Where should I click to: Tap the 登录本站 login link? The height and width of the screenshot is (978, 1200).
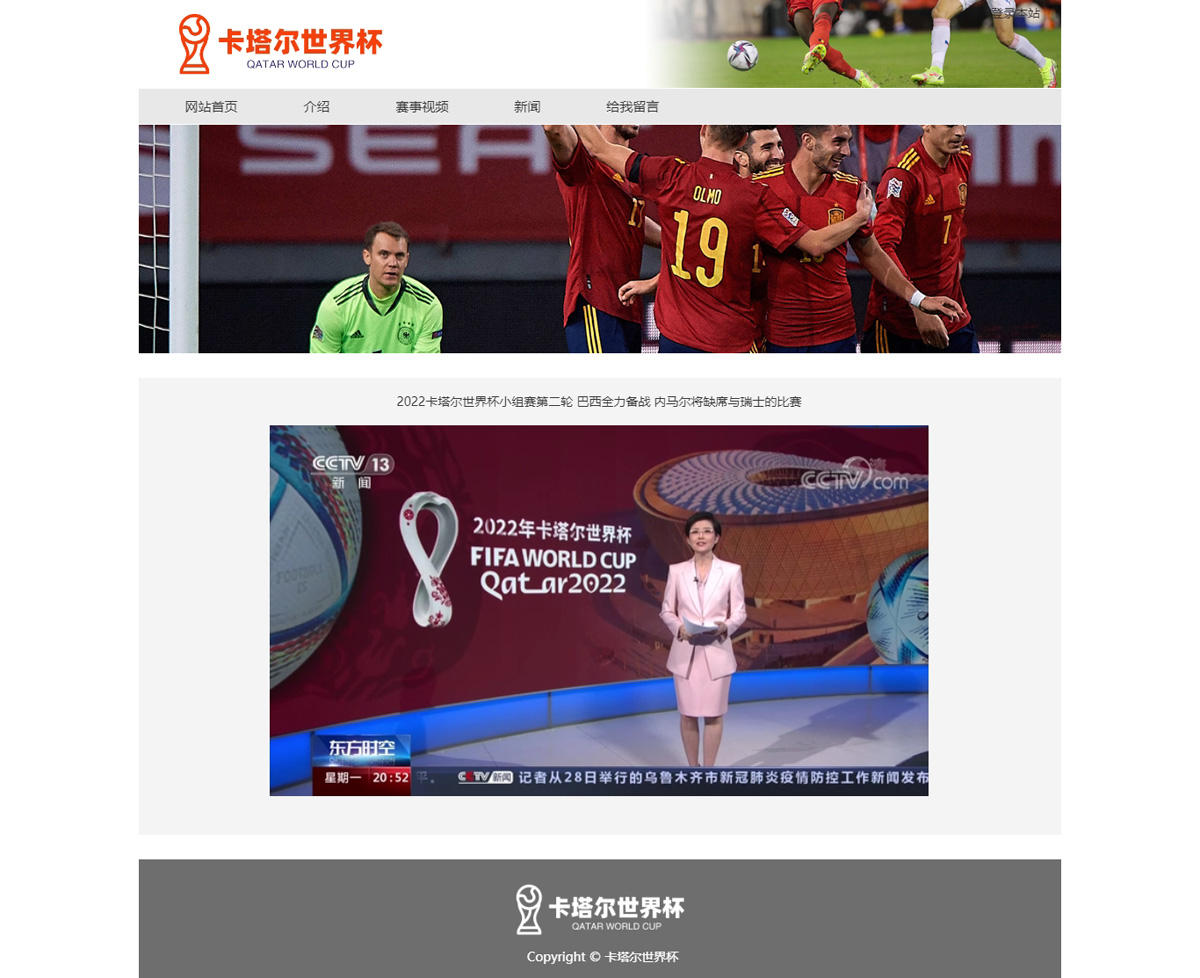(x=1015, y=13)
